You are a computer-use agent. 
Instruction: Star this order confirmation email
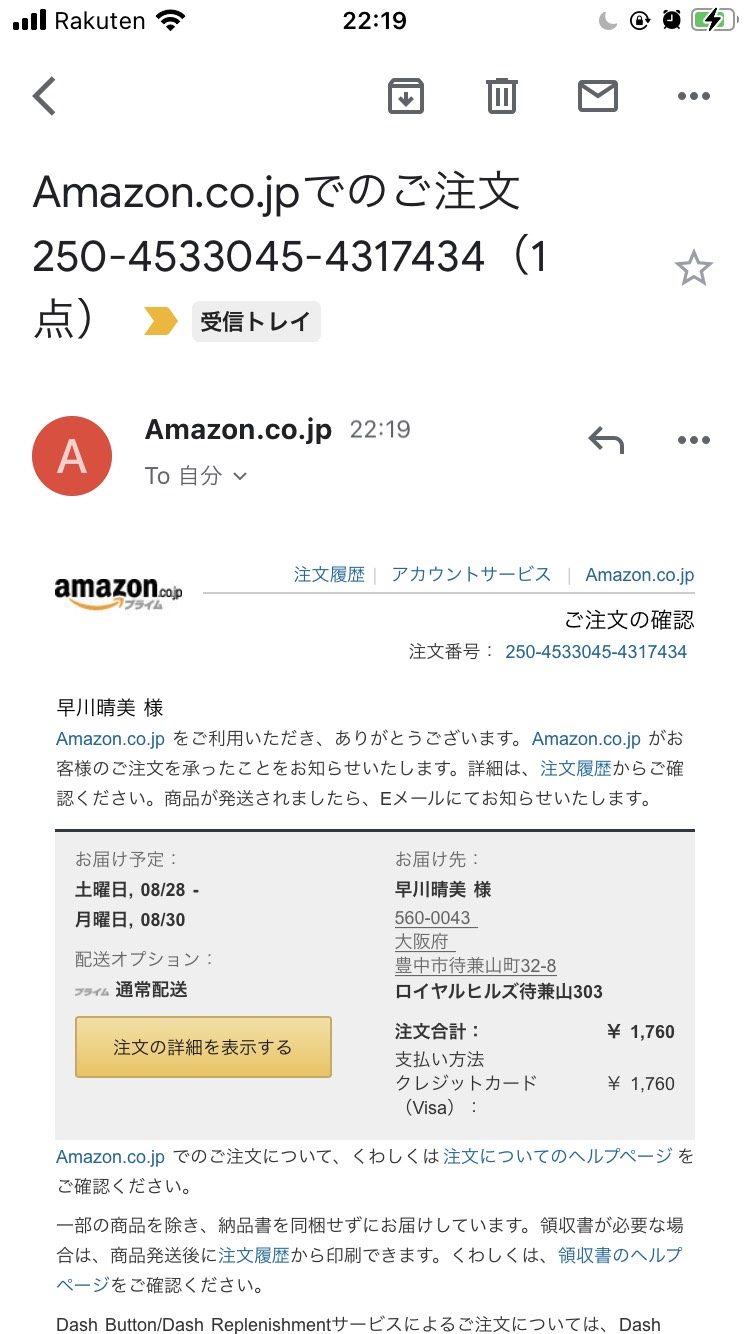click(693, 269)
